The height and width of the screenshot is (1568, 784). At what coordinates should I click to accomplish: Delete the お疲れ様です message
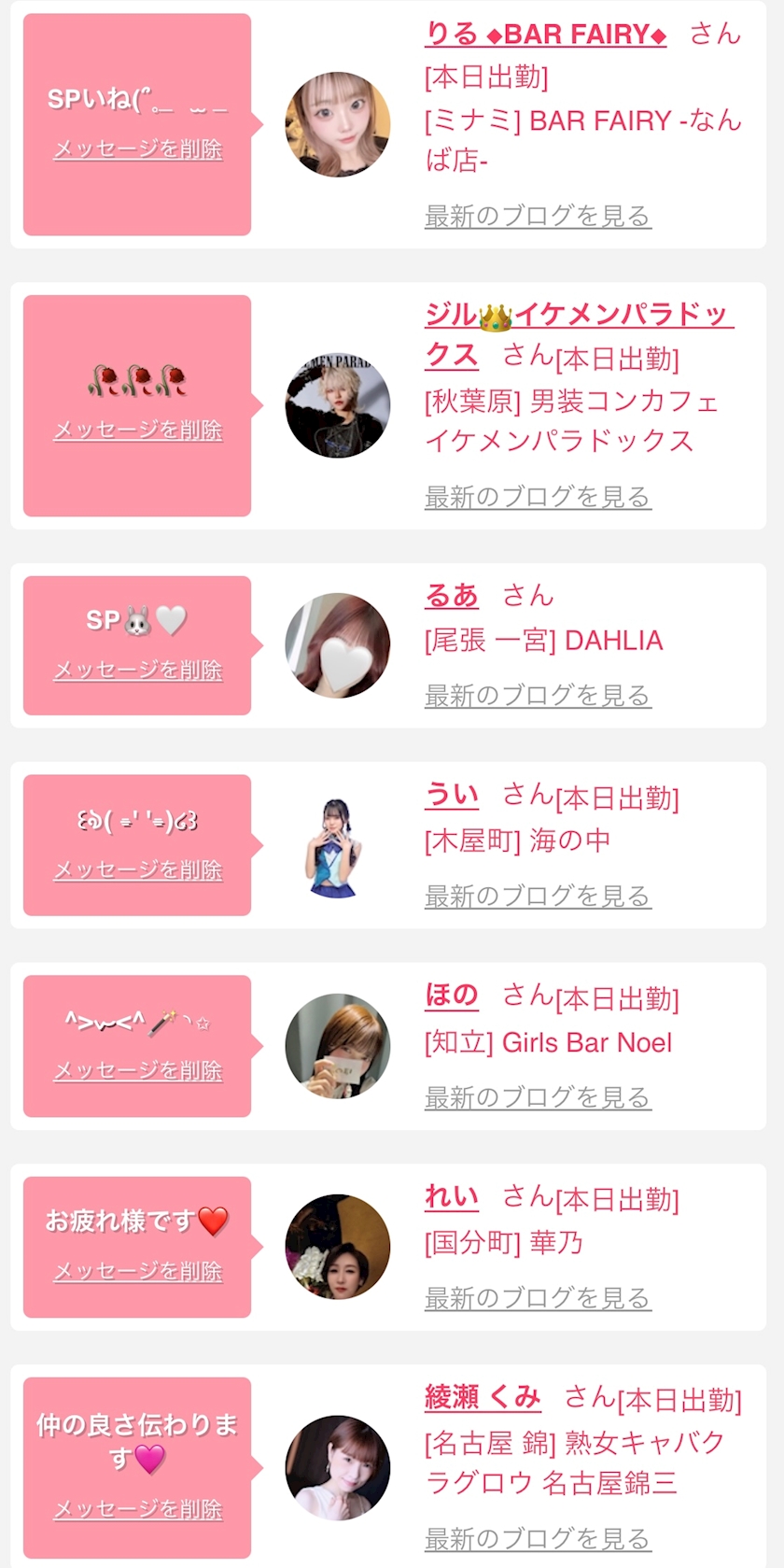(138, 1272)
